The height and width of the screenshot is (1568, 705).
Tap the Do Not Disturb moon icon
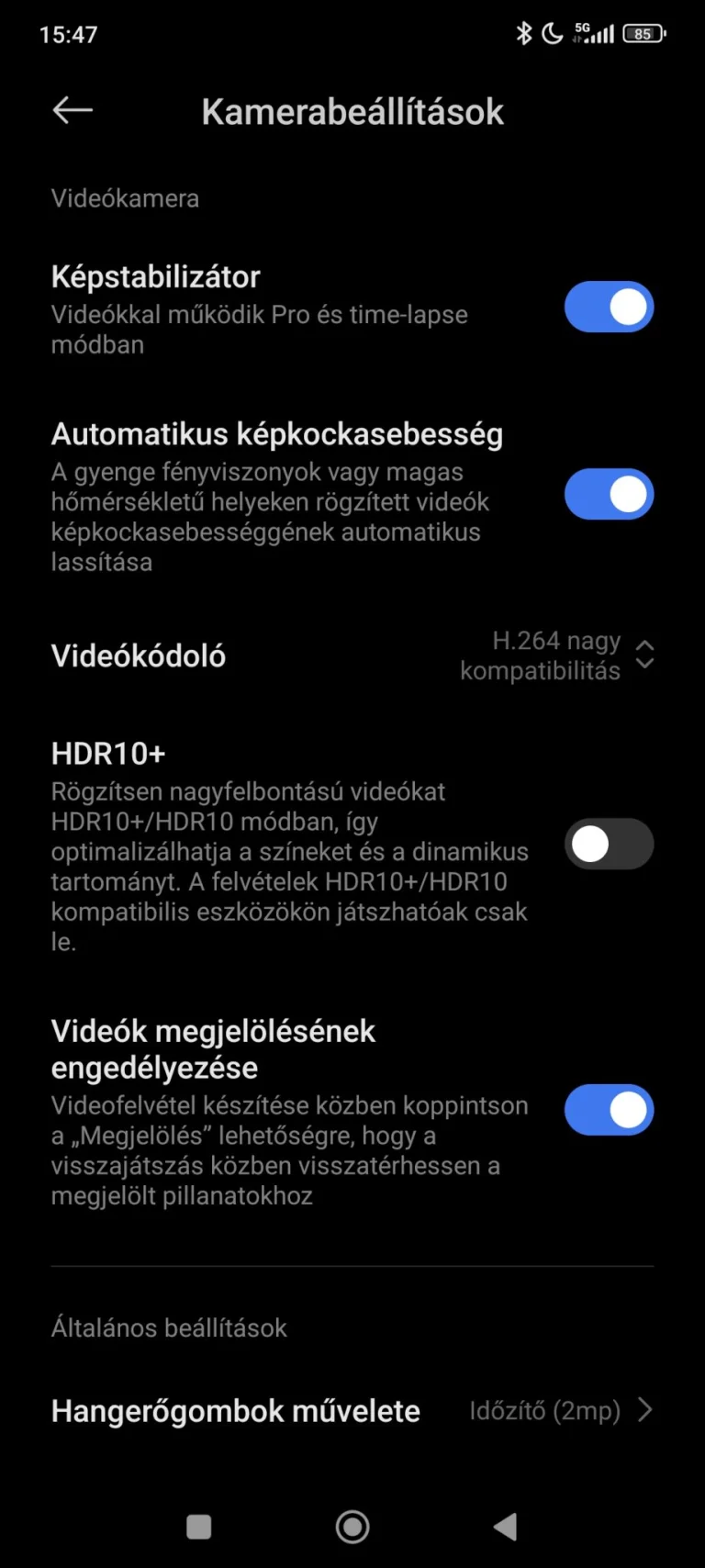[x=553, y=33]
